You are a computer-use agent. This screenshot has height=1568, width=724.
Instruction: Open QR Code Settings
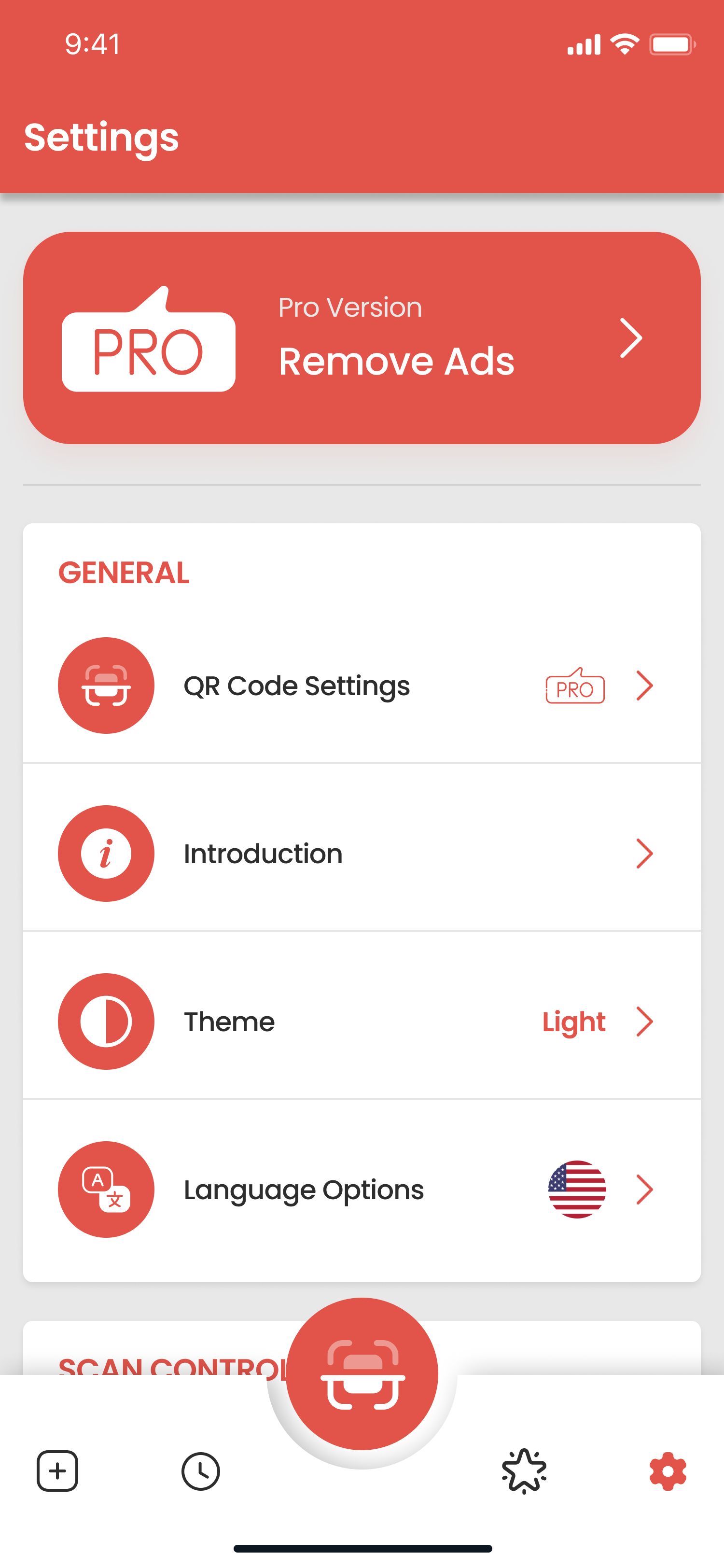pos(362,686)
